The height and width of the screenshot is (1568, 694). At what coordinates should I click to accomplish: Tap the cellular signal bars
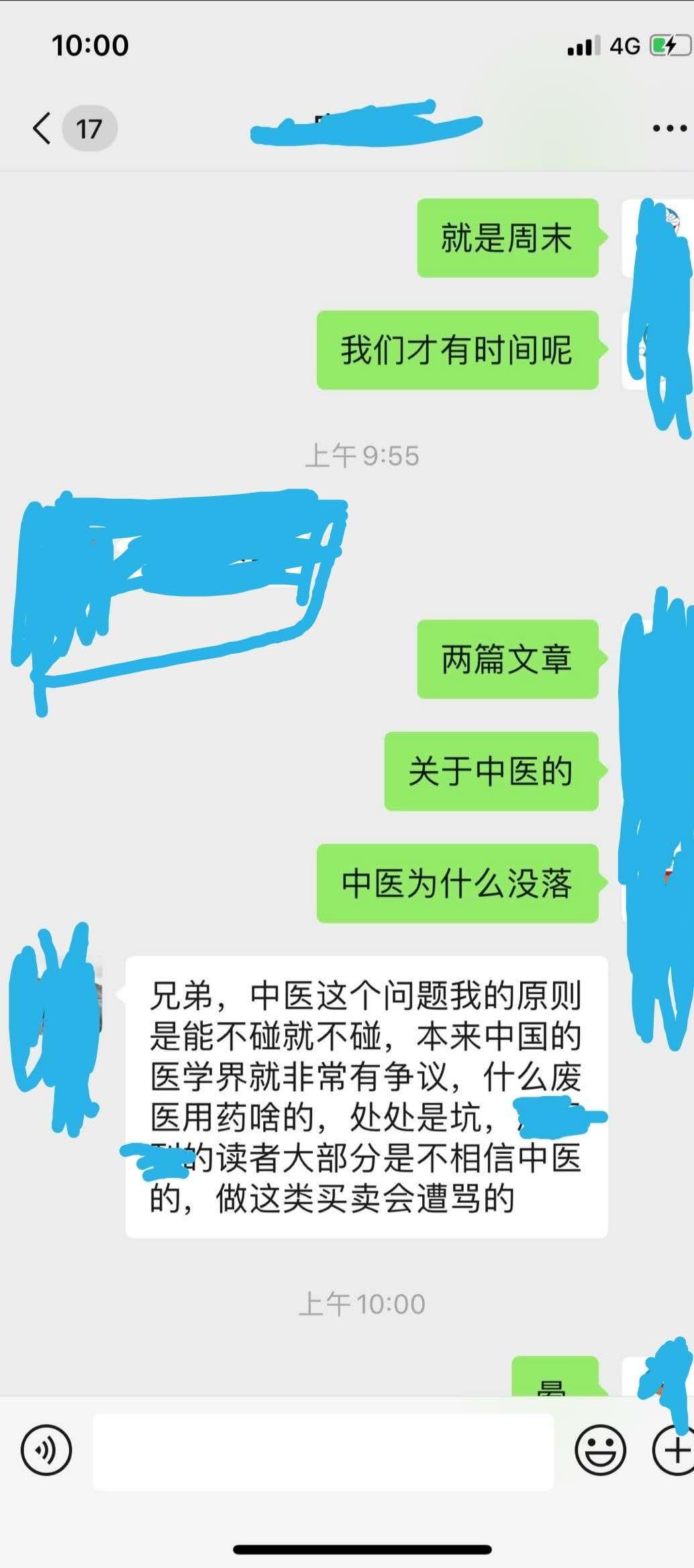[581, 44]
